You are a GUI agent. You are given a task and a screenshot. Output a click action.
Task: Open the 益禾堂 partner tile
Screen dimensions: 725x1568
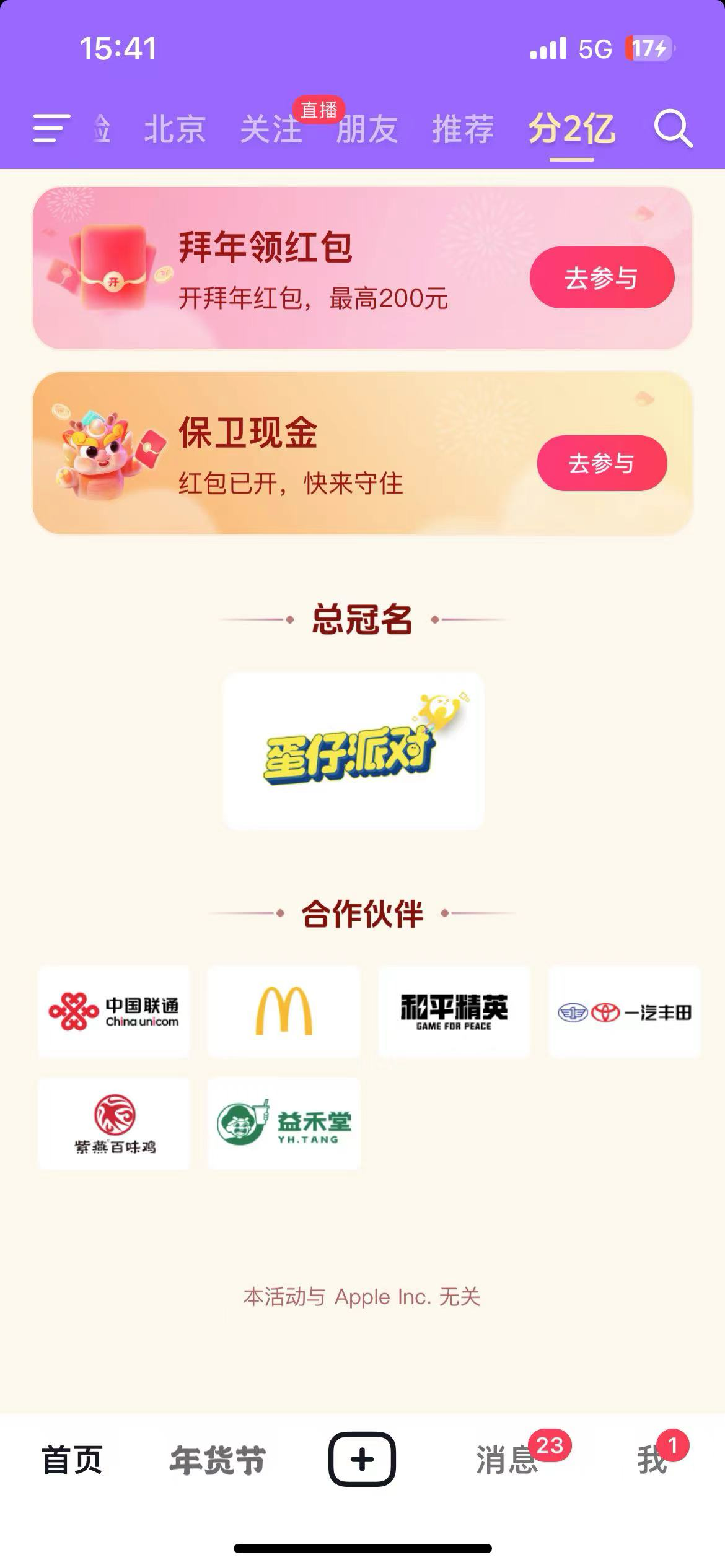point(284,1124)
